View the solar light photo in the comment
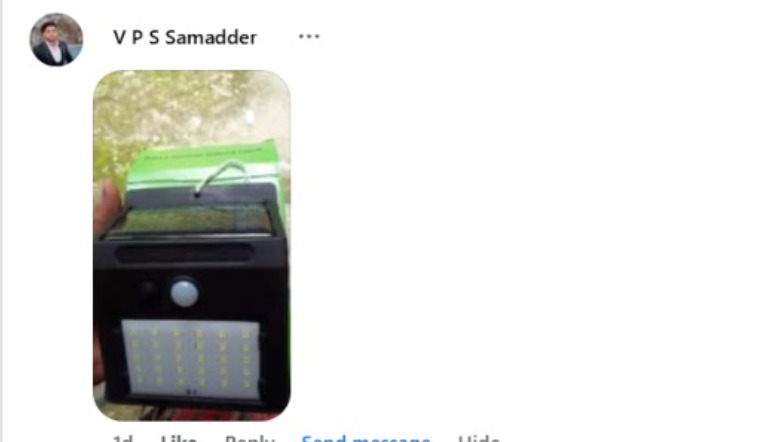 coord(192,245)
